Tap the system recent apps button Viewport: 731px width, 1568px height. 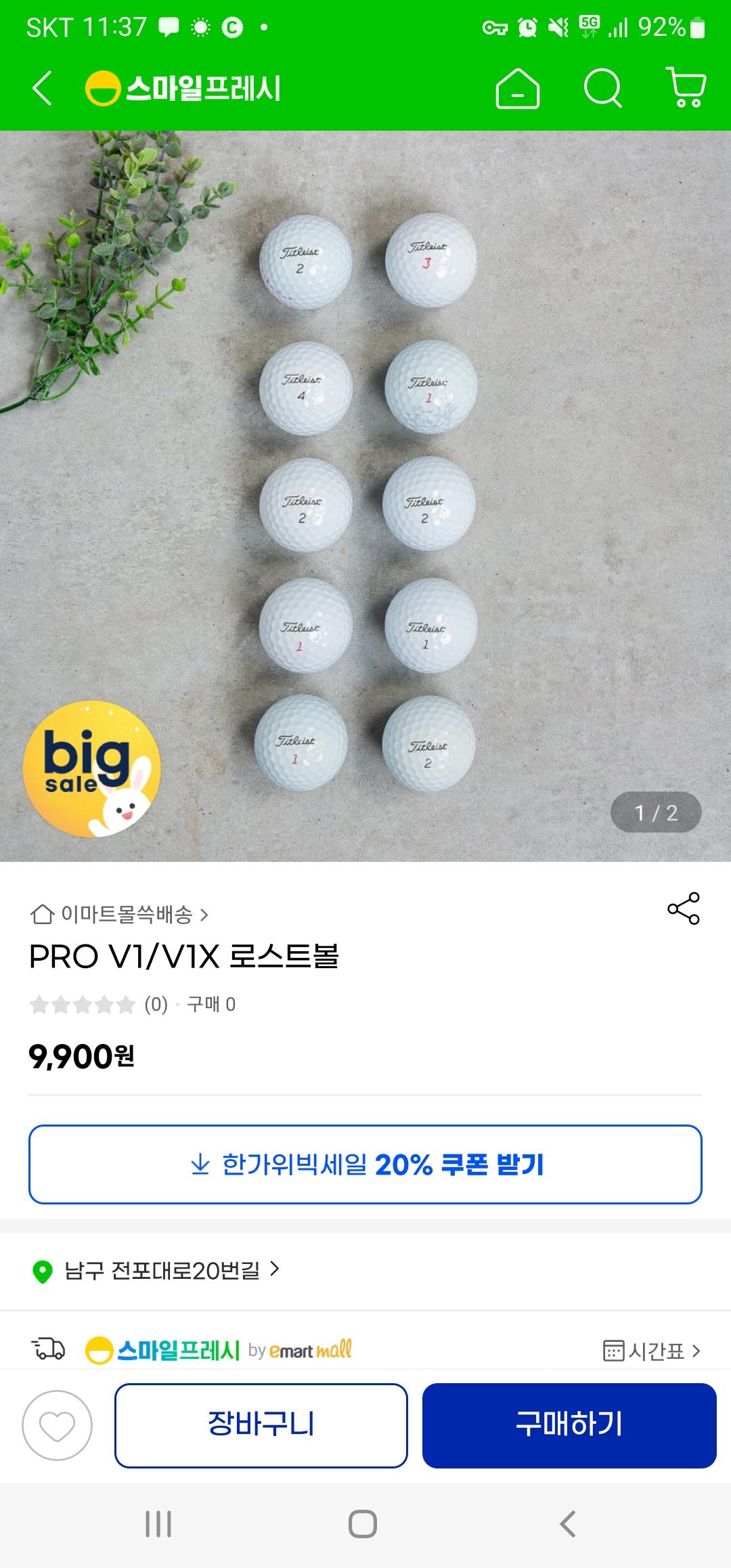point(158,1524)
